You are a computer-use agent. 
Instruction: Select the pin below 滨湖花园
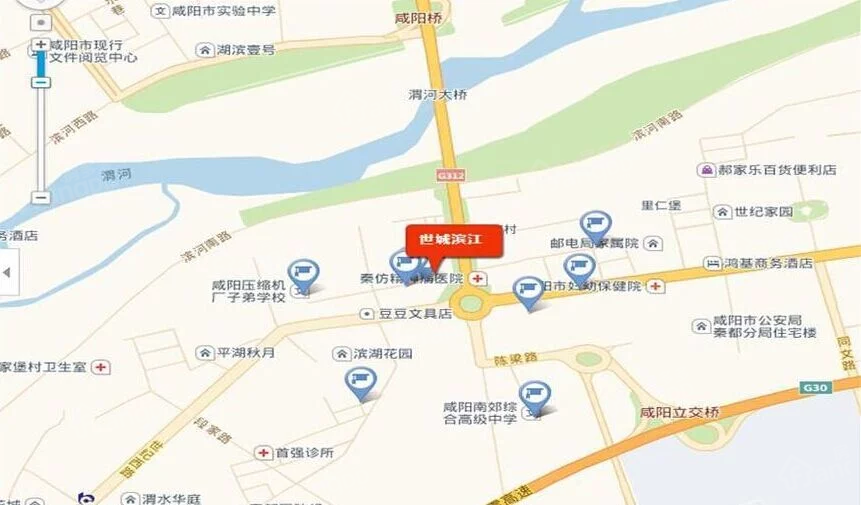360,381
